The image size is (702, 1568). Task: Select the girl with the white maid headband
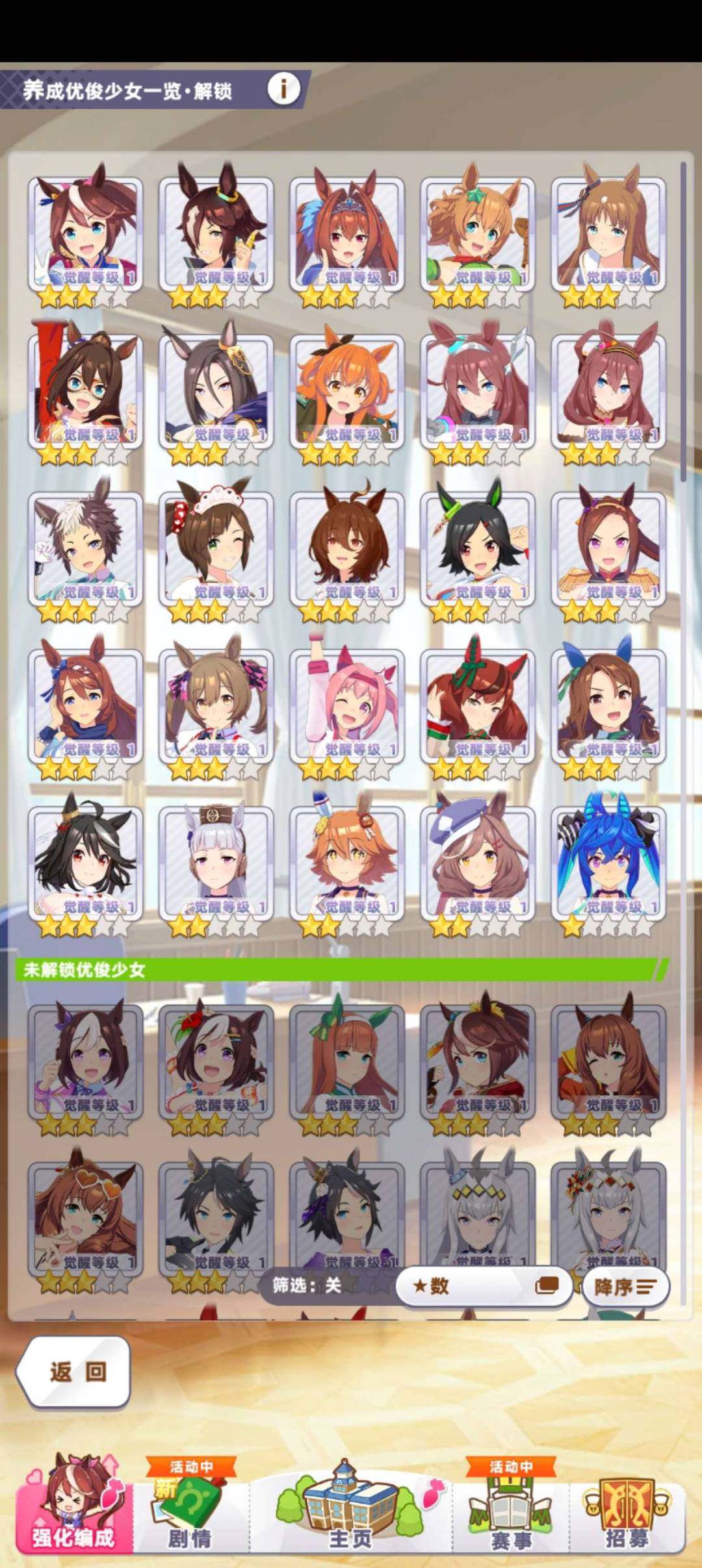click(x=216, y=551)
